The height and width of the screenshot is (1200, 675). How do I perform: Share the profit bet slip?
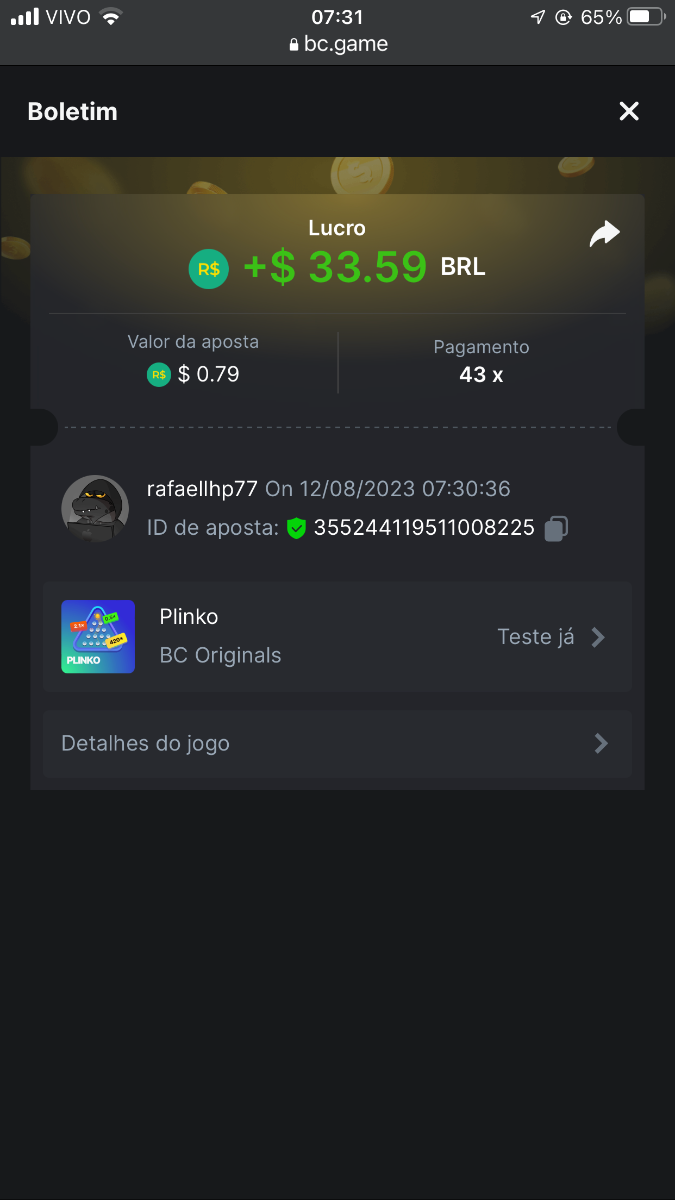click(604, 235)
